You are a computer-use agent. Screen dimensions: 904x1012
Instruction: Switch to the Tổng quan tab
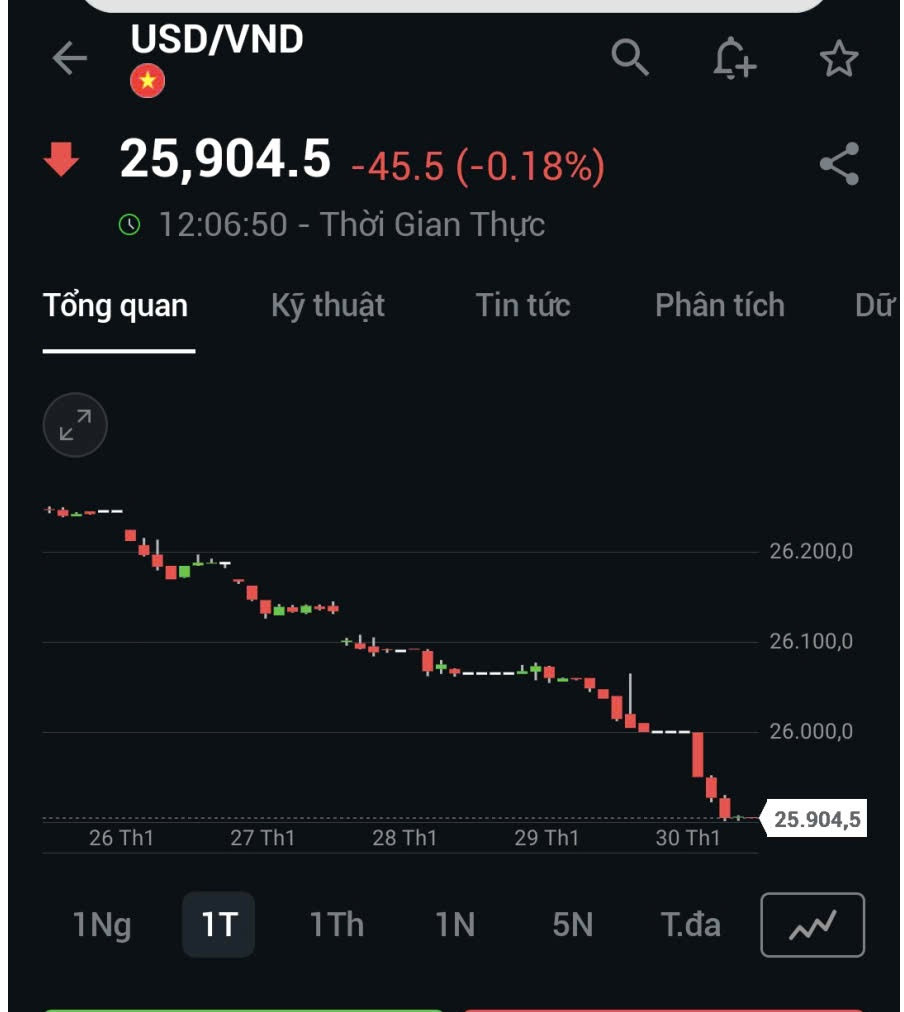[116, 306]
